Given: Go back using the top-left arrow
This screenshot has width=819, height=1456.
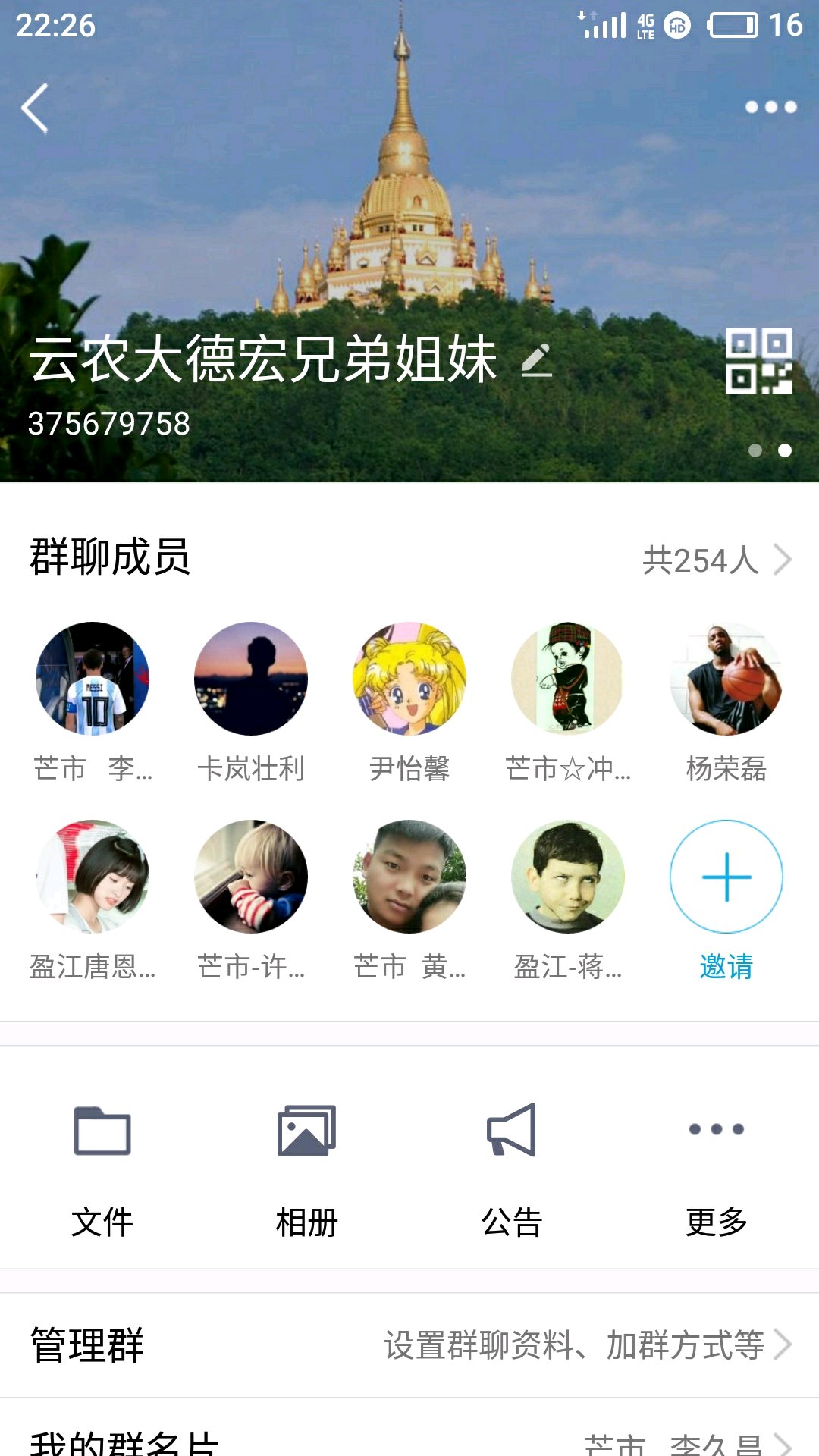Looking at the screenshot, I should [35, 108].
